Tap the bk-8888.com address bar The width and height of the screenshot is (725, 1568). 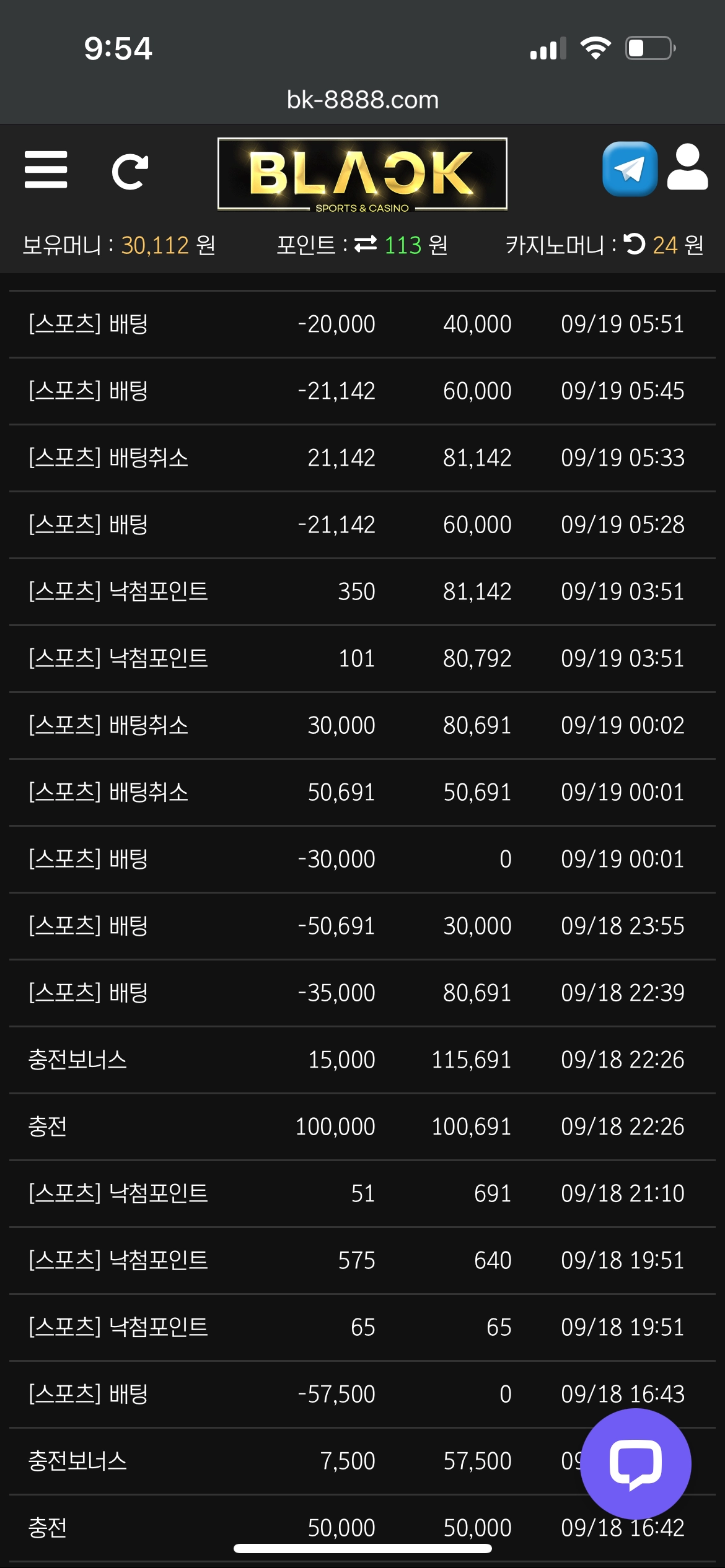[x=362, y=100]
